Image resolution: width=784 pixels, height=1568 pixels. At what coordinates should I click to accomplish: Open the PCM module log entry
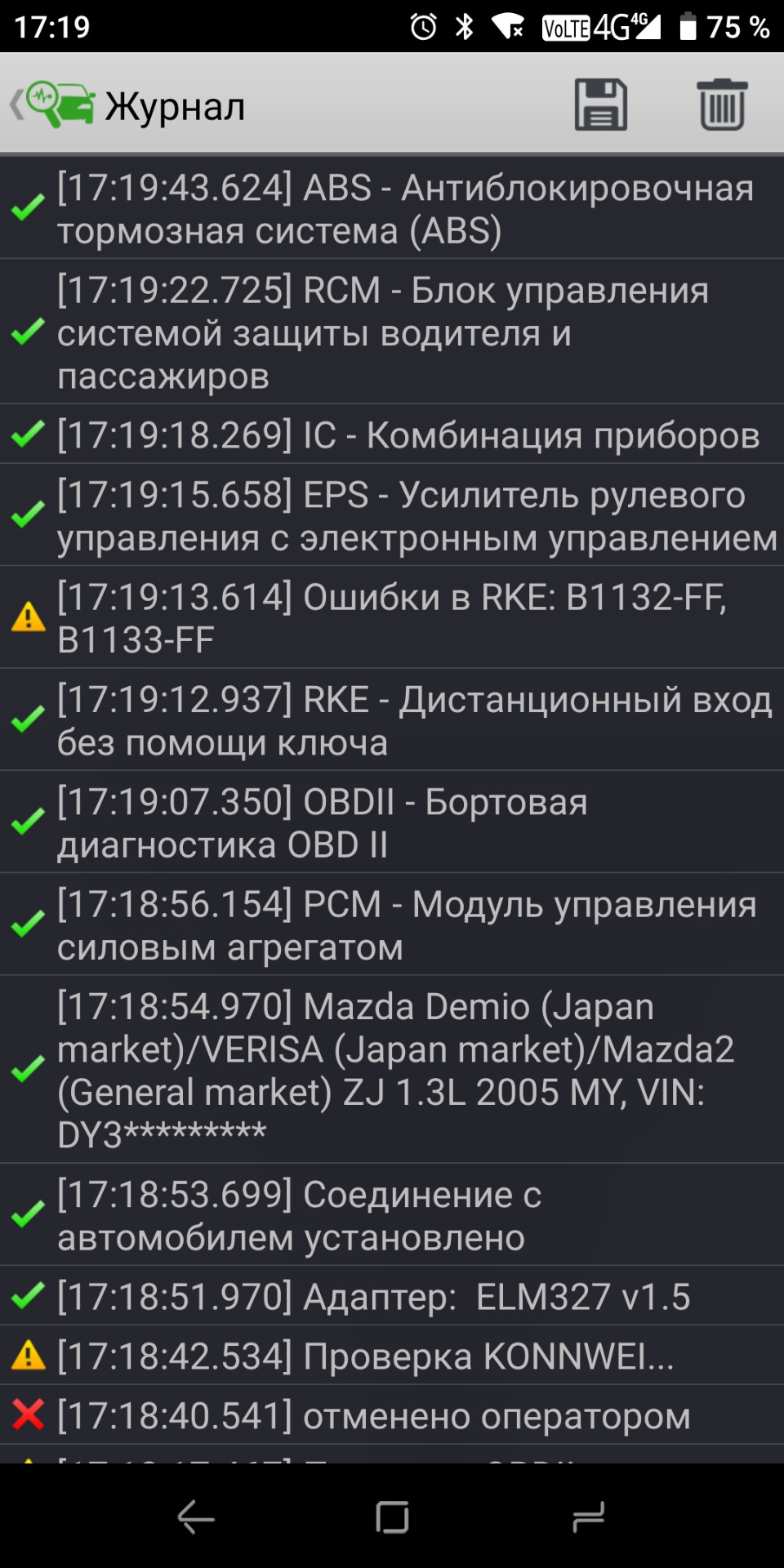pyautogui.click(x=392, y=925)
